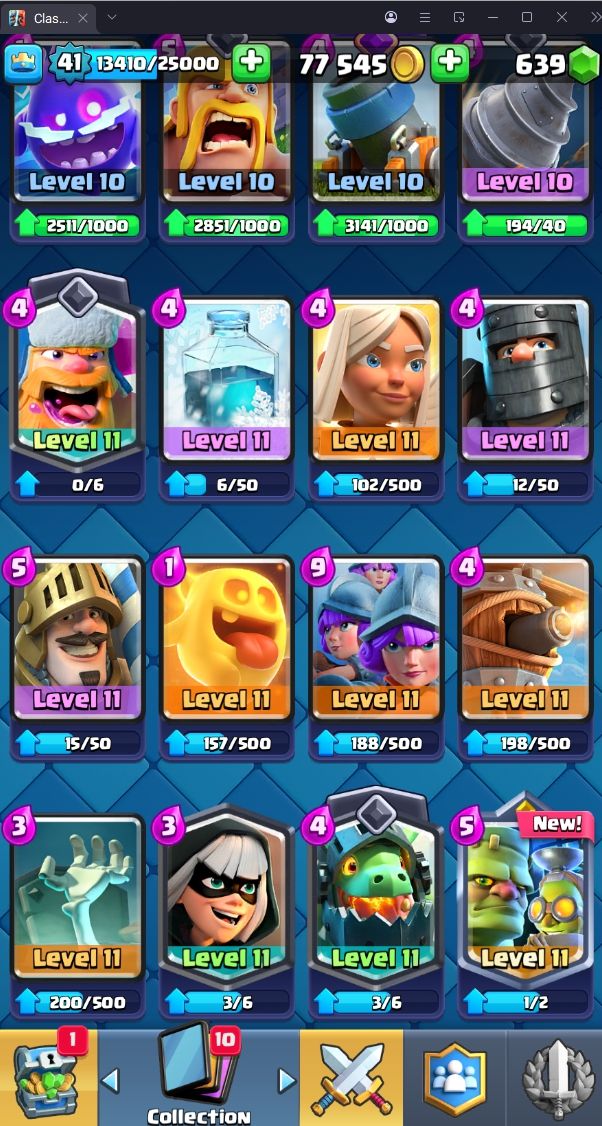Image resolution: width=602 pixels, height=1126 pixels.
Task: Open the shop chest tab
Action: pyautogui.click(x=48, y=1078)
